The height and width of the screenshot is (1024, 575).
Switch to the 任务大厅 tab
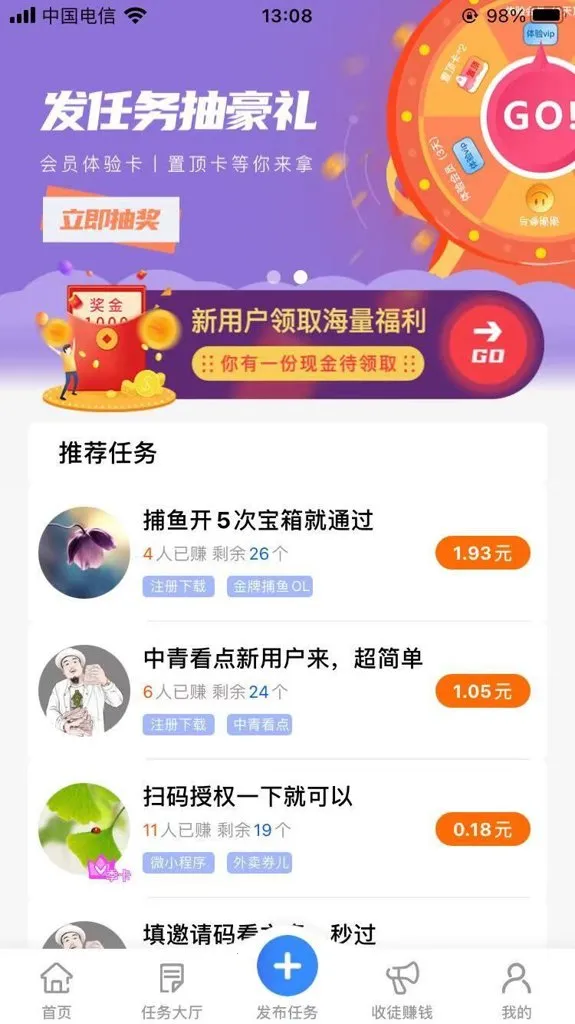pyautogui.click(x=171, y=990)
